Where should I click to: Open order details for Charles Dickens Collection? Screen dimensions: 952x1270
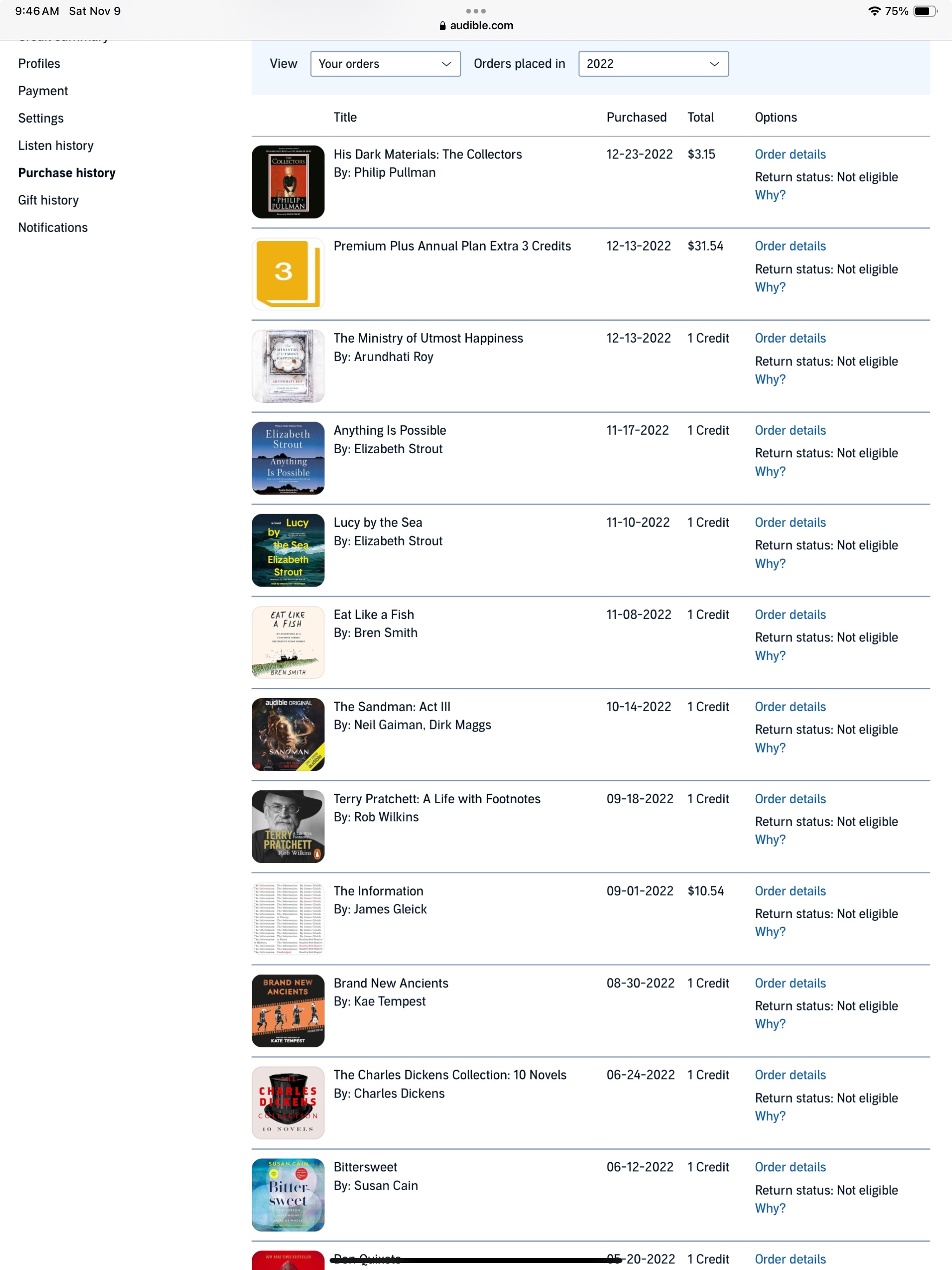(789, 1075)
